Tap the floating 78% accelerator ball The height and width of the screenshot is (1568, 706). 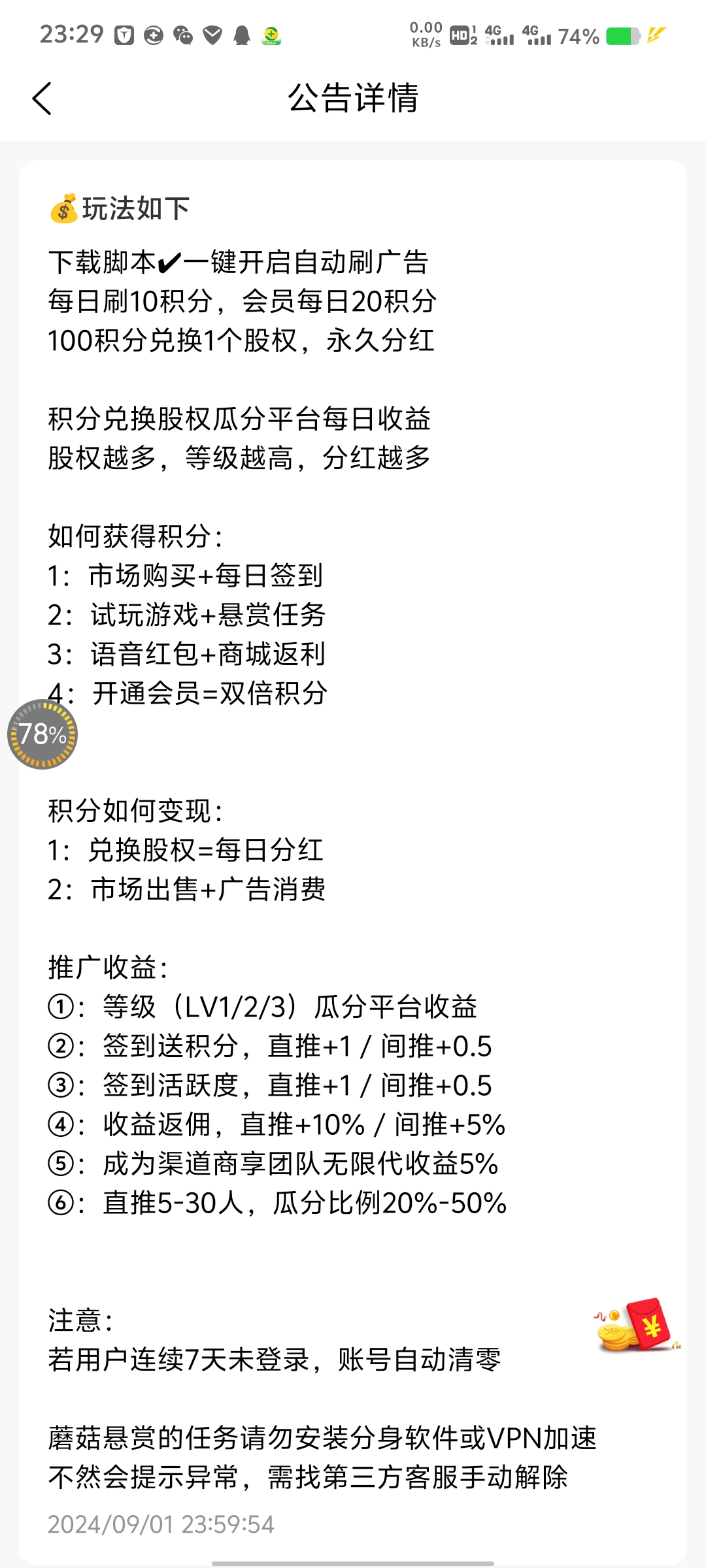42,734
